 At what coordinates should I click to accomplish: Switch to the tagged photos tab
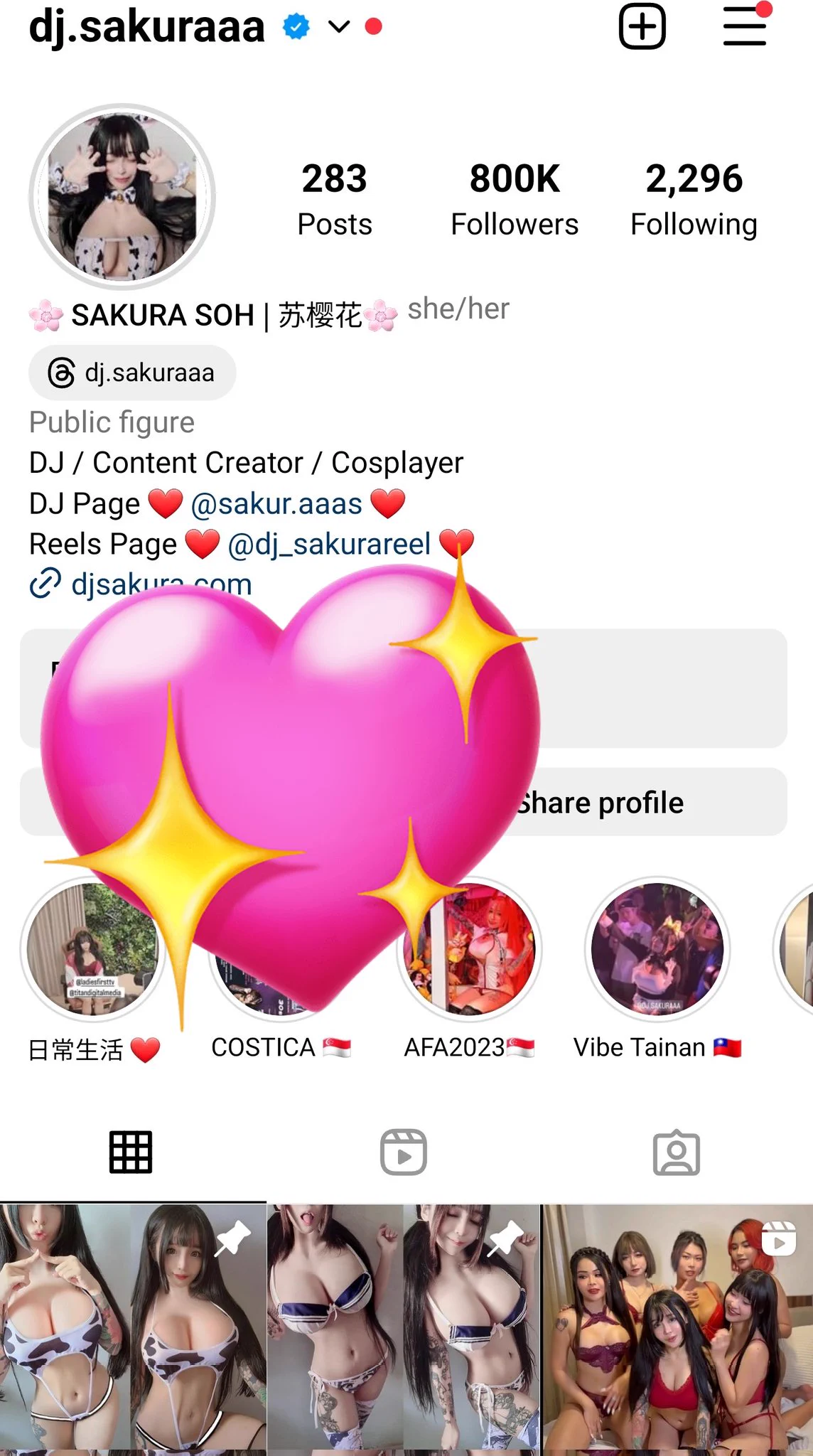677,1152
